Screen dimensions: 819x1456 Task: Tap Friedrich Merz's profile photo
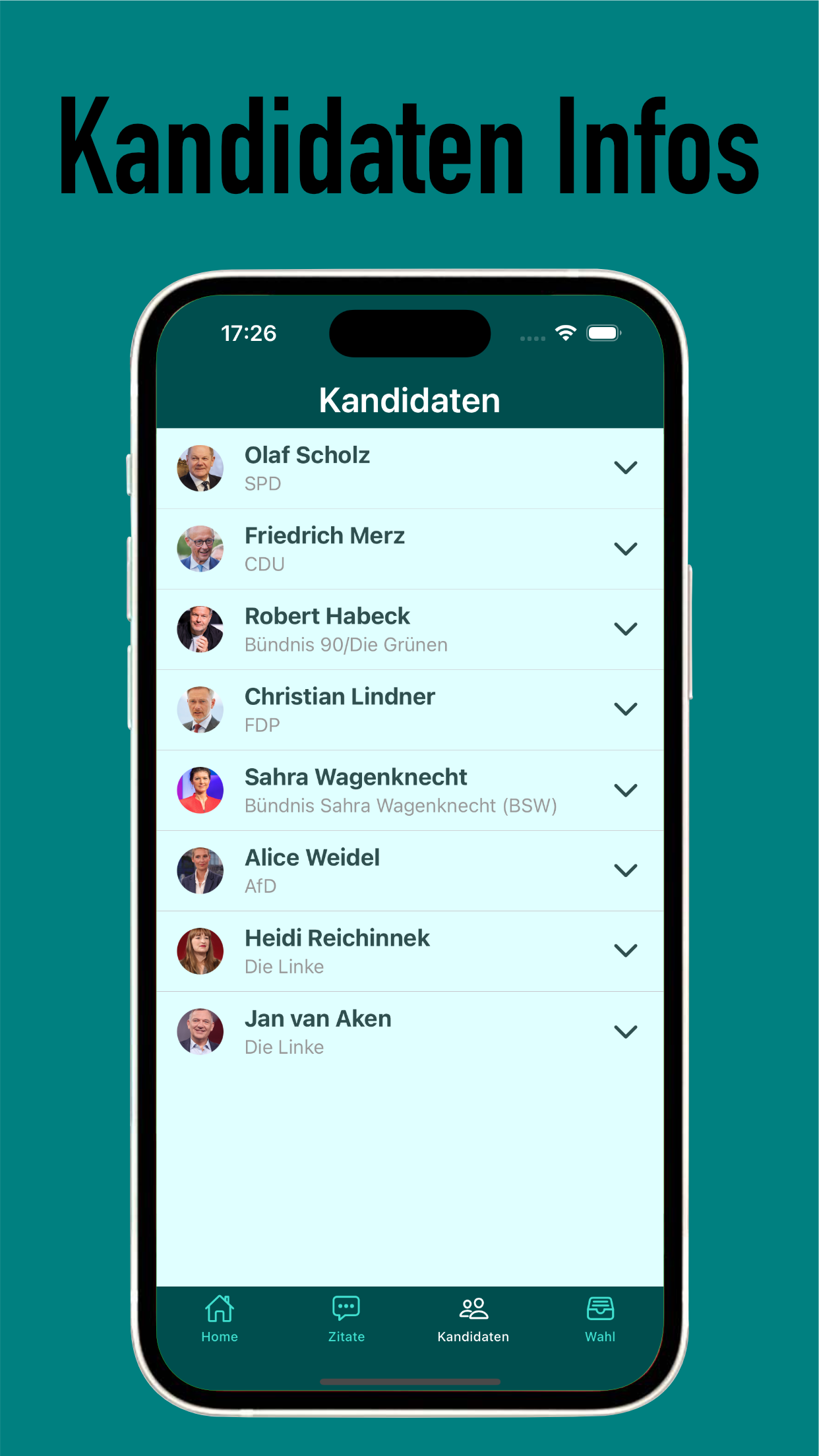[x=200, y=548]
